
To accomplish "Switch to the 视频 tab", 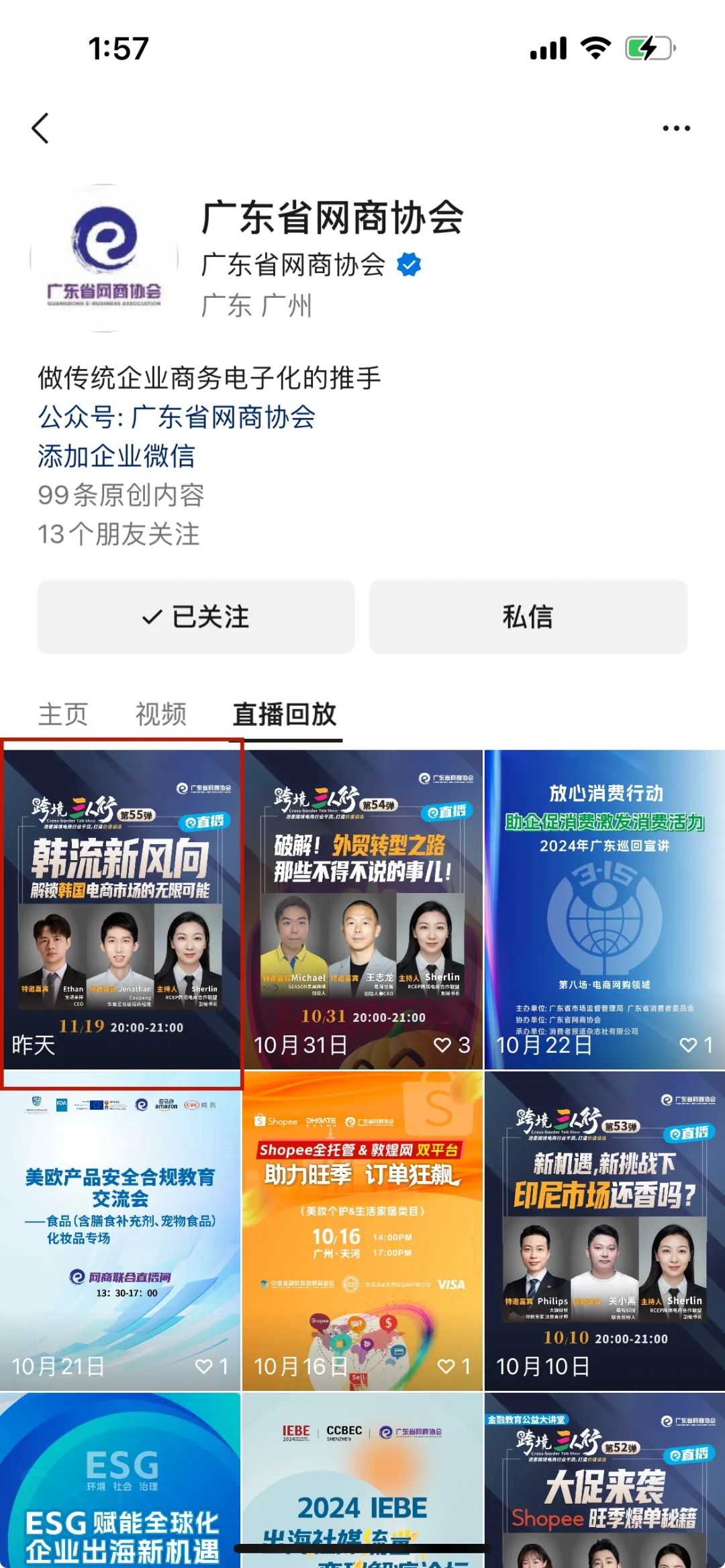I will click(161, 714).
